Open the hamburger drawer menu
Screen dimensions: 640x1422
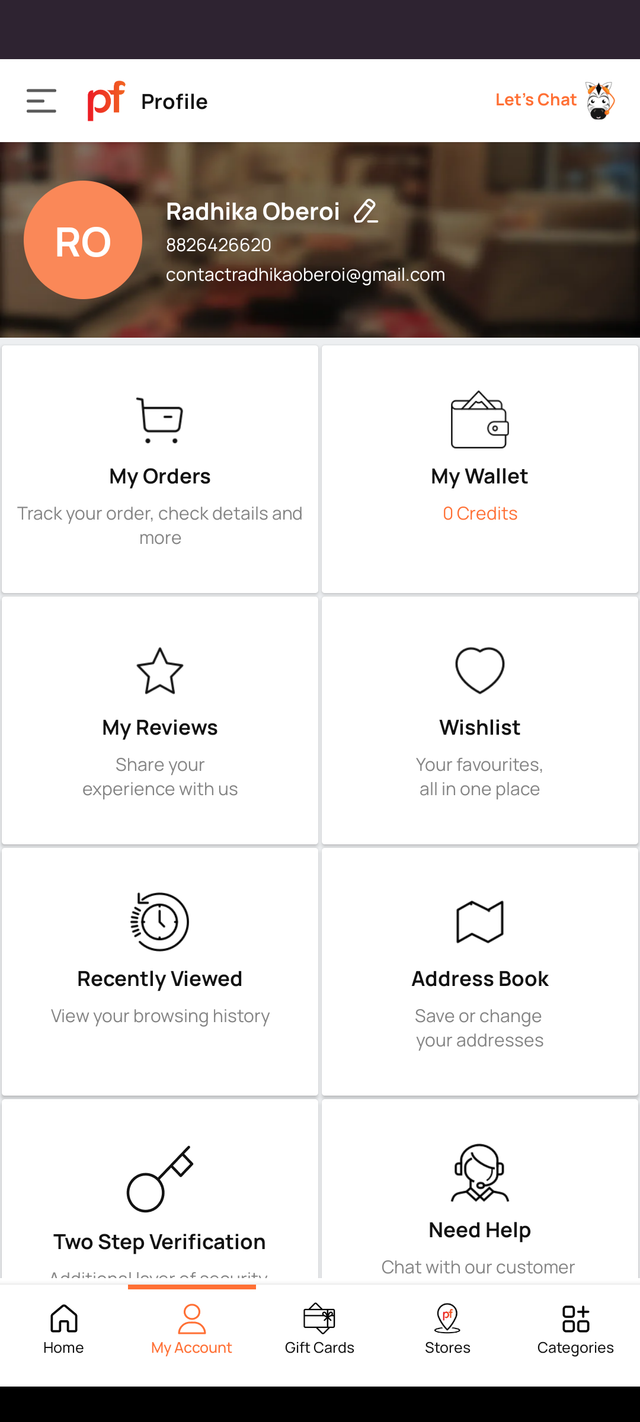[x=41, y=101]
